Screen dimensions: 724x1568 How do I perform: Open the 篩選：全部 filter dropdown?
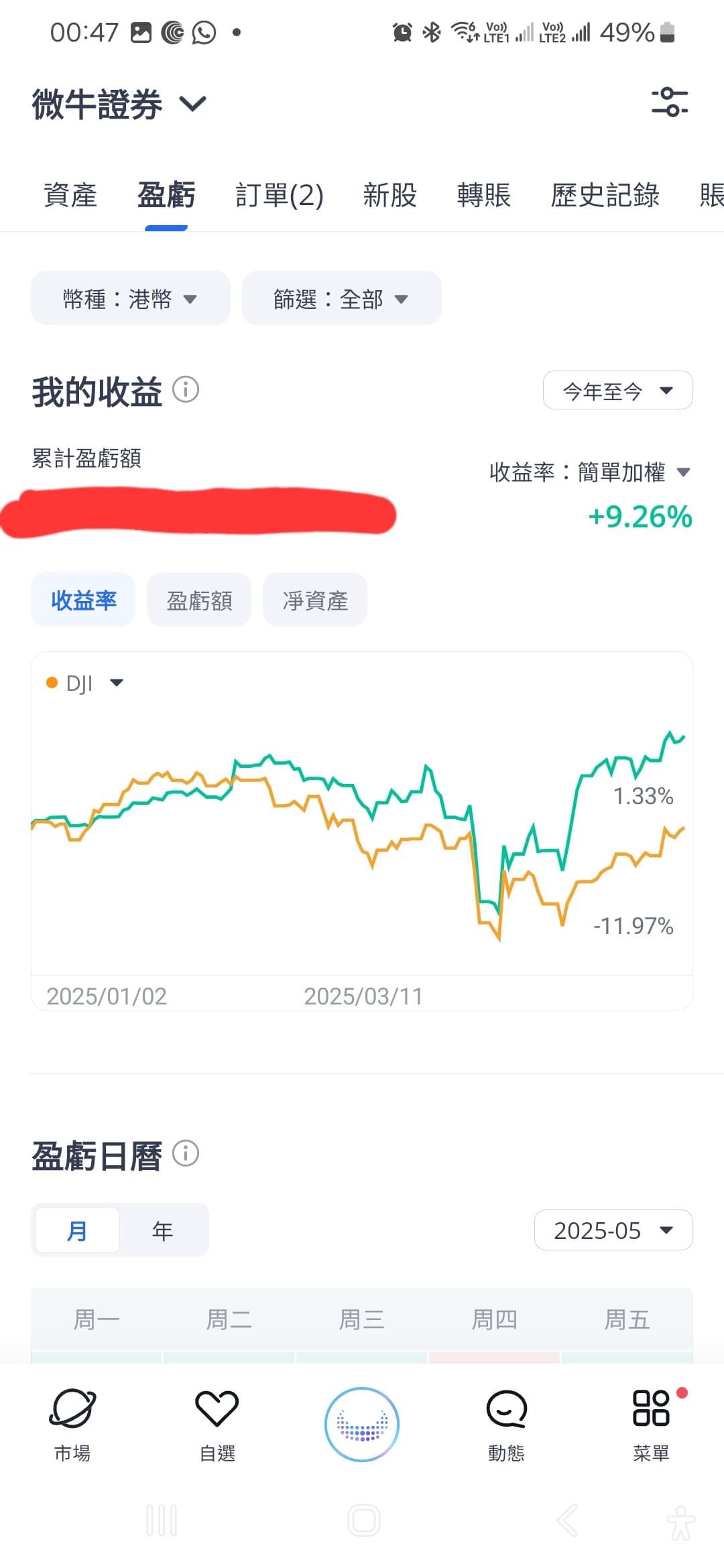point(341,298)
